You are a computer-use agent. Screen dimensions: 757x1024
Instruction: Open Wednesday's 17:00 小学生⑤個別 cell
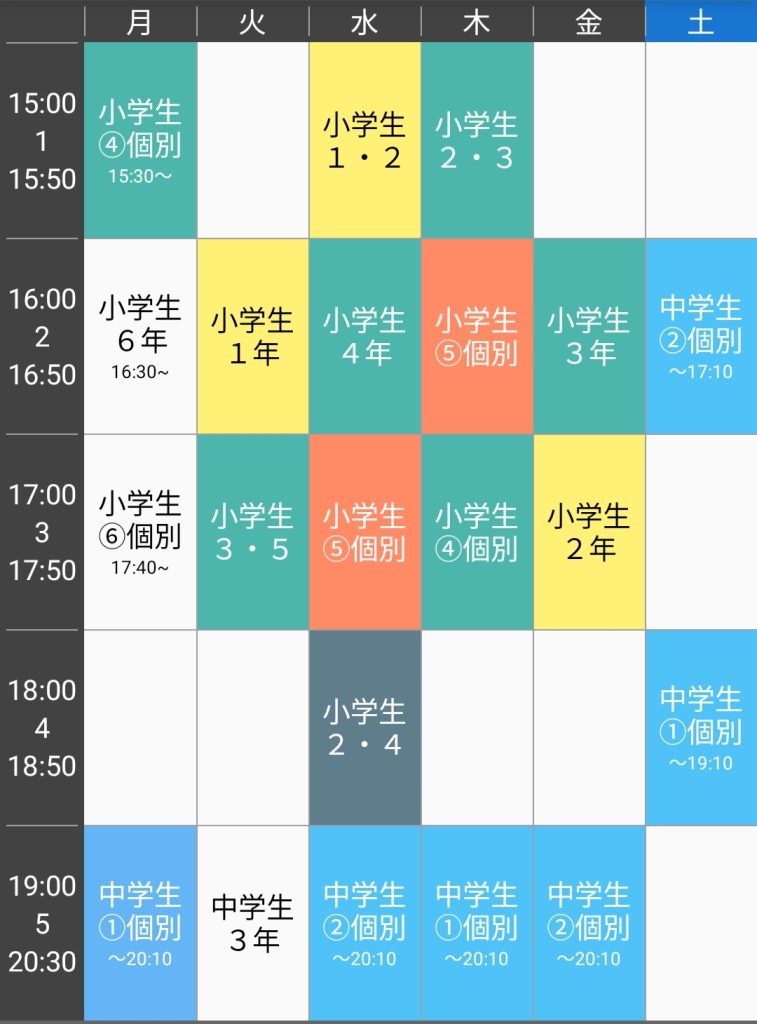point(365,532)
